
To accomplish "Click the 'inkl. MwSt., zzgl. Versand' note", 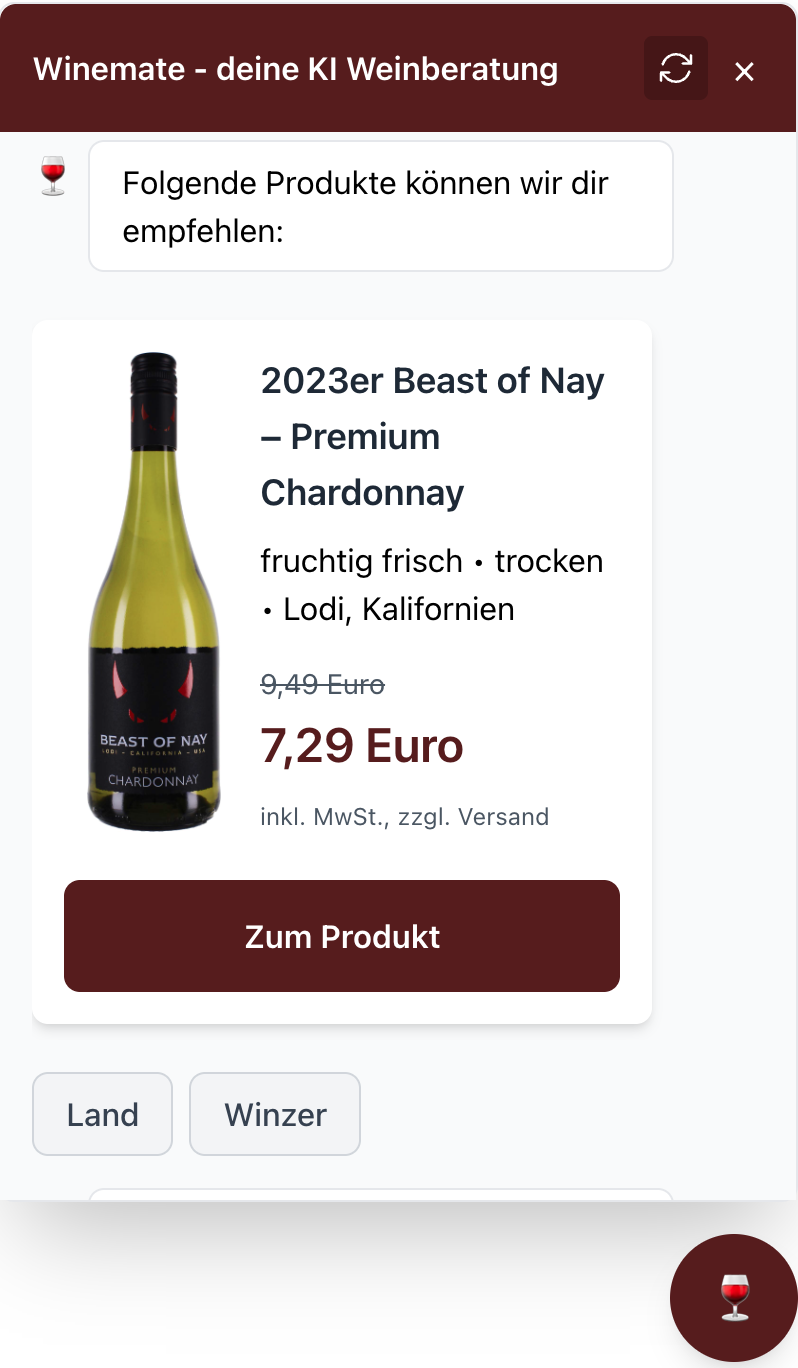I will pyautogui.click(x=404, y=817).
